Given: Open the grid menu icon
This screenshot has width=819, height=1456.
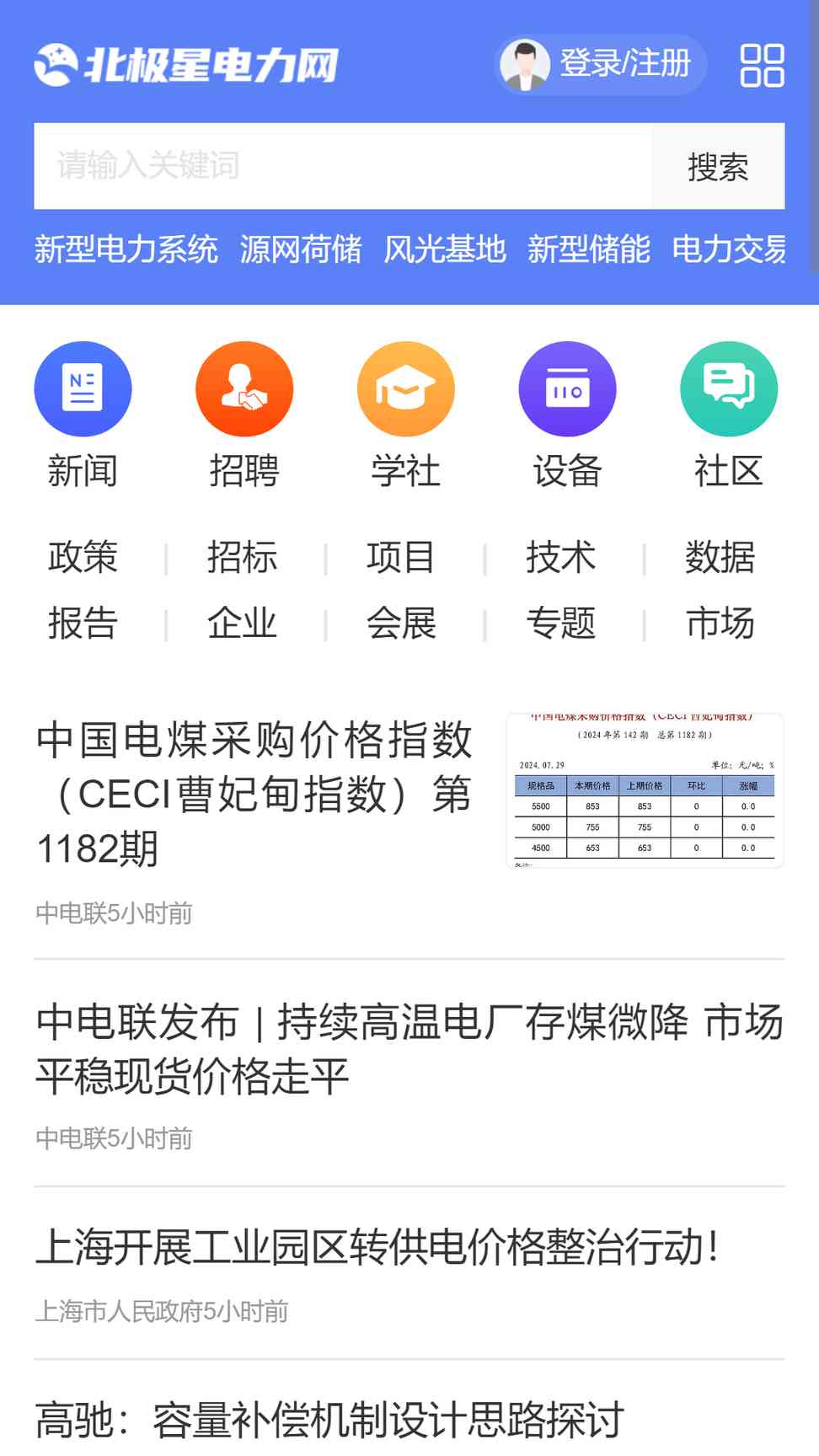Looking at the screenshot, I should click(762, 65).
